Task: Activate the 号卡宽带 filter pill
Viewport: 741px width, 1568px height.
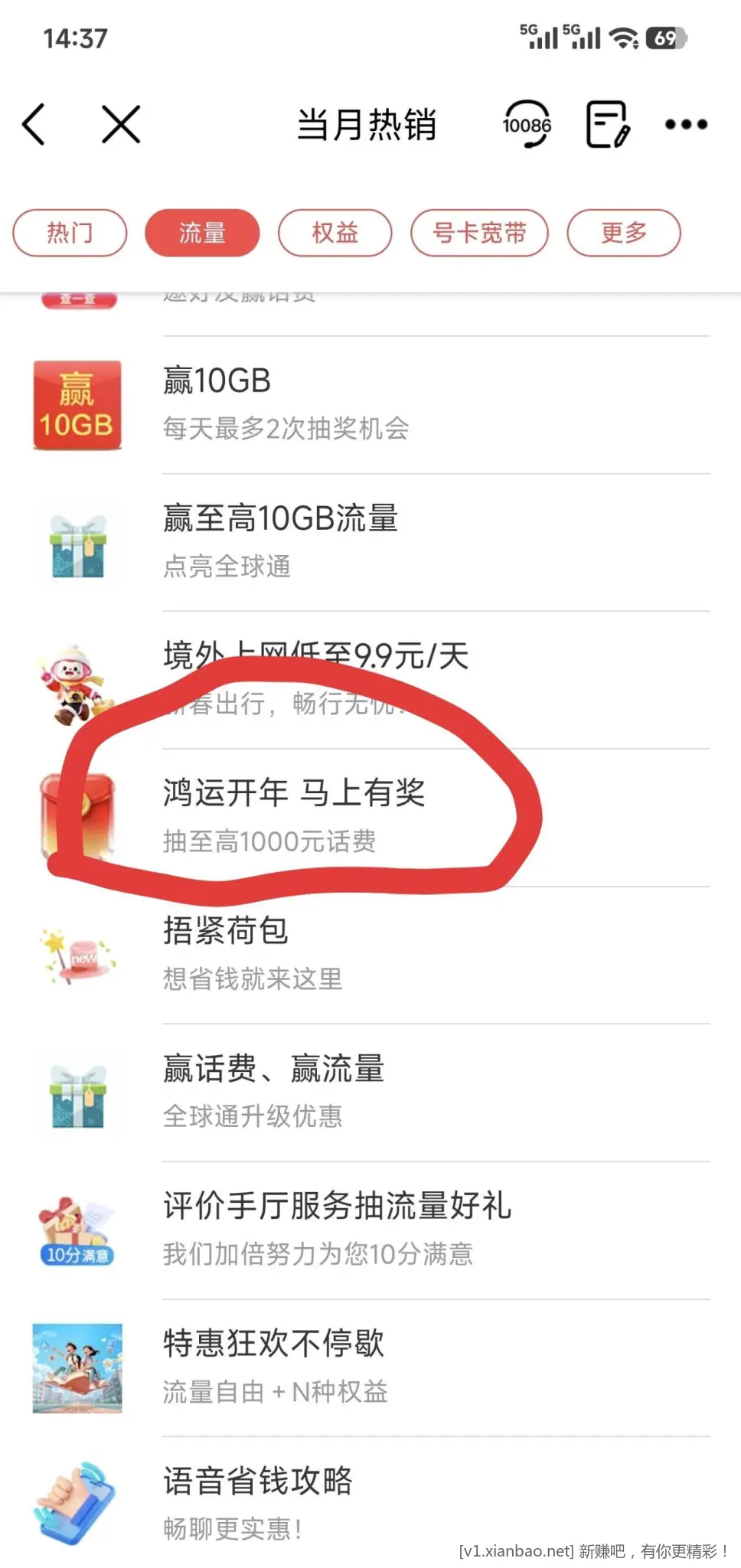Action: (480, 233)
